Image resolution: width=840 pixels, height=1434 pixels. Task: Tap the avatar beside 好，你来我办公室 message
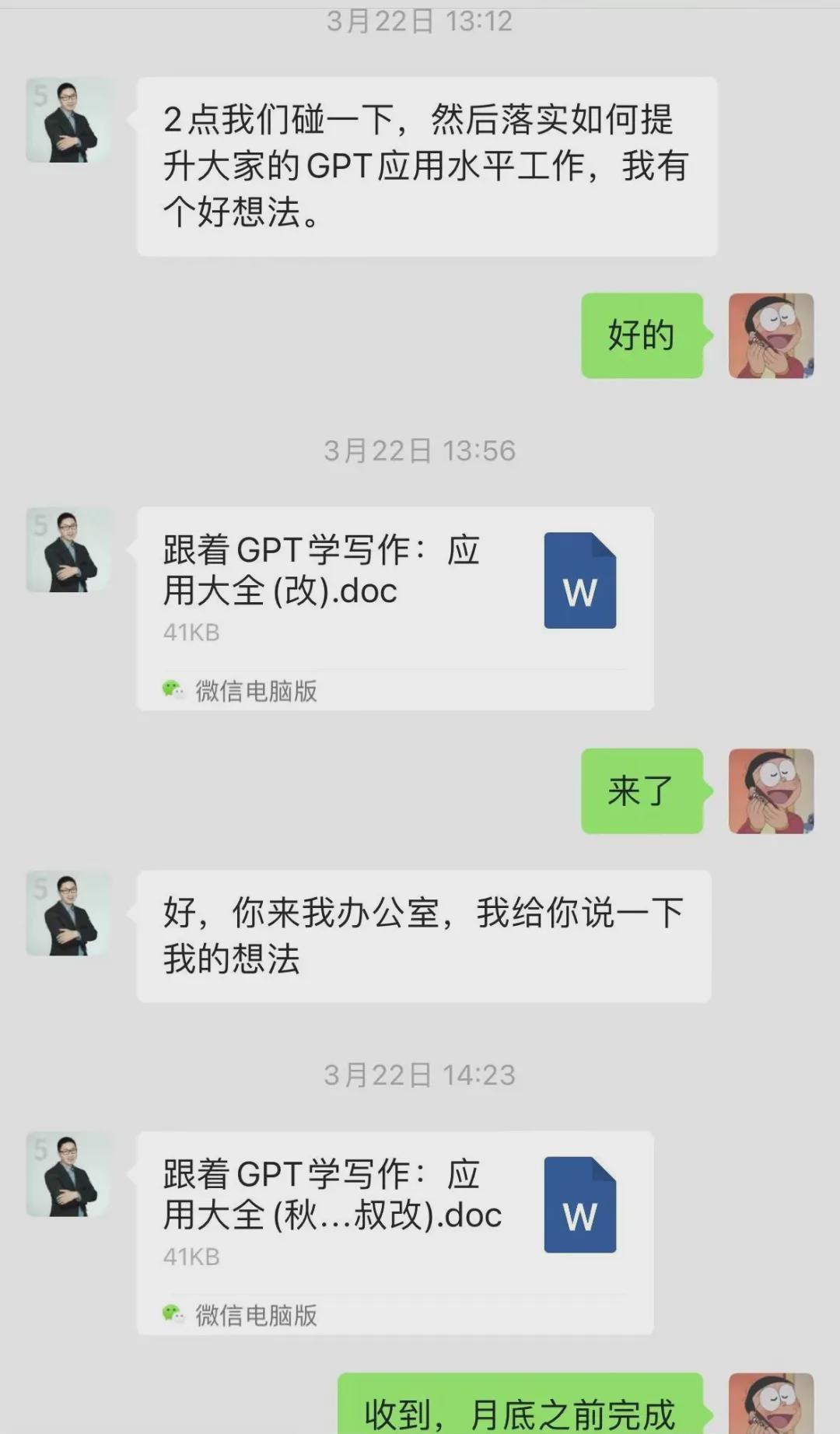tap(68, 913)
